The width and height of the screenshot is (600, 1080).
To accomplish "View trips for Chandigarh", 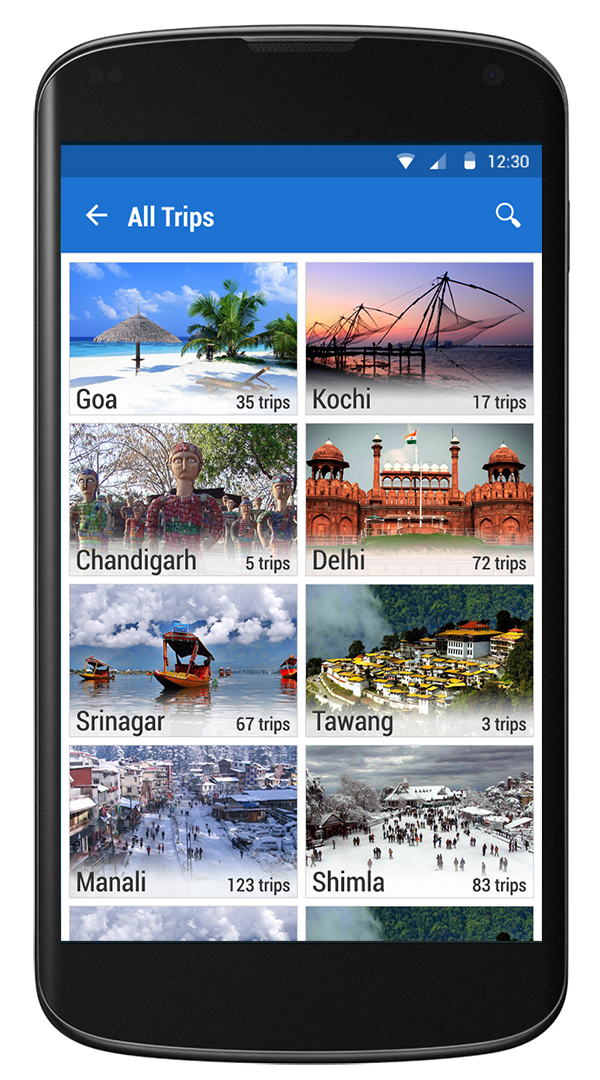I will pos(183,499).
